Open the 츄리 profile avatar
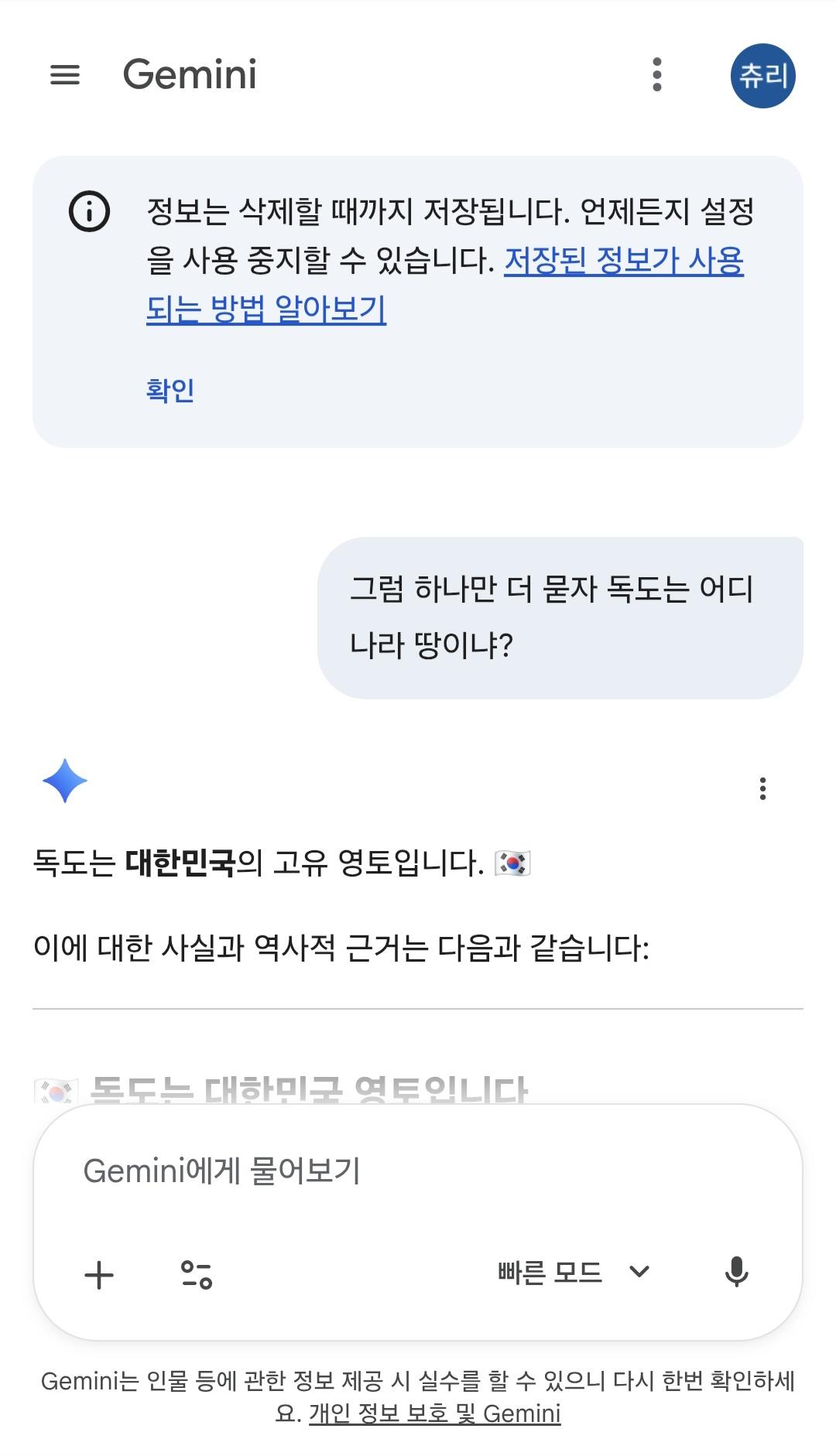This screenshot has width=836, height=1456. (762, 74)
